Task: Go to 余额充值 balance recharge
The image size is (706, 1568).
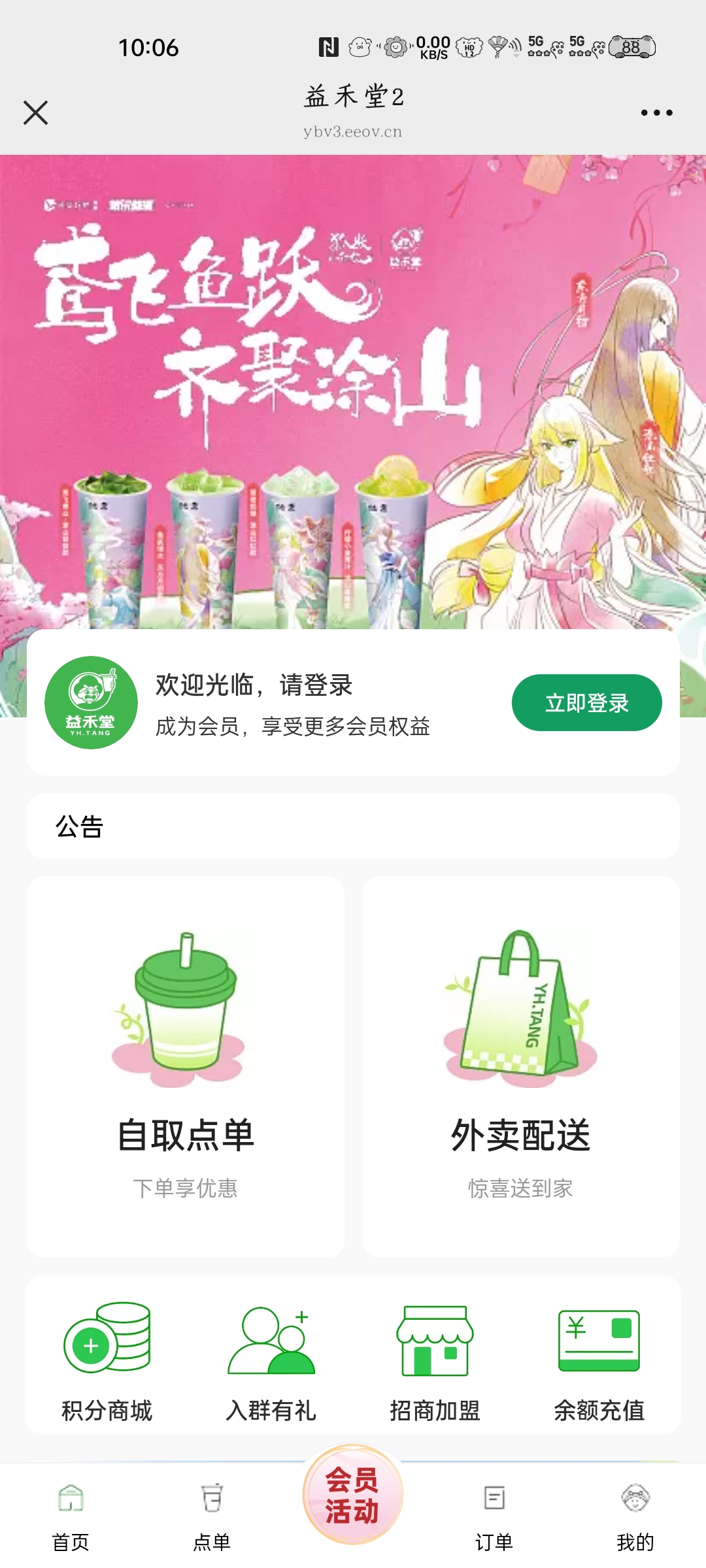Action: (x=599, y=1362)
